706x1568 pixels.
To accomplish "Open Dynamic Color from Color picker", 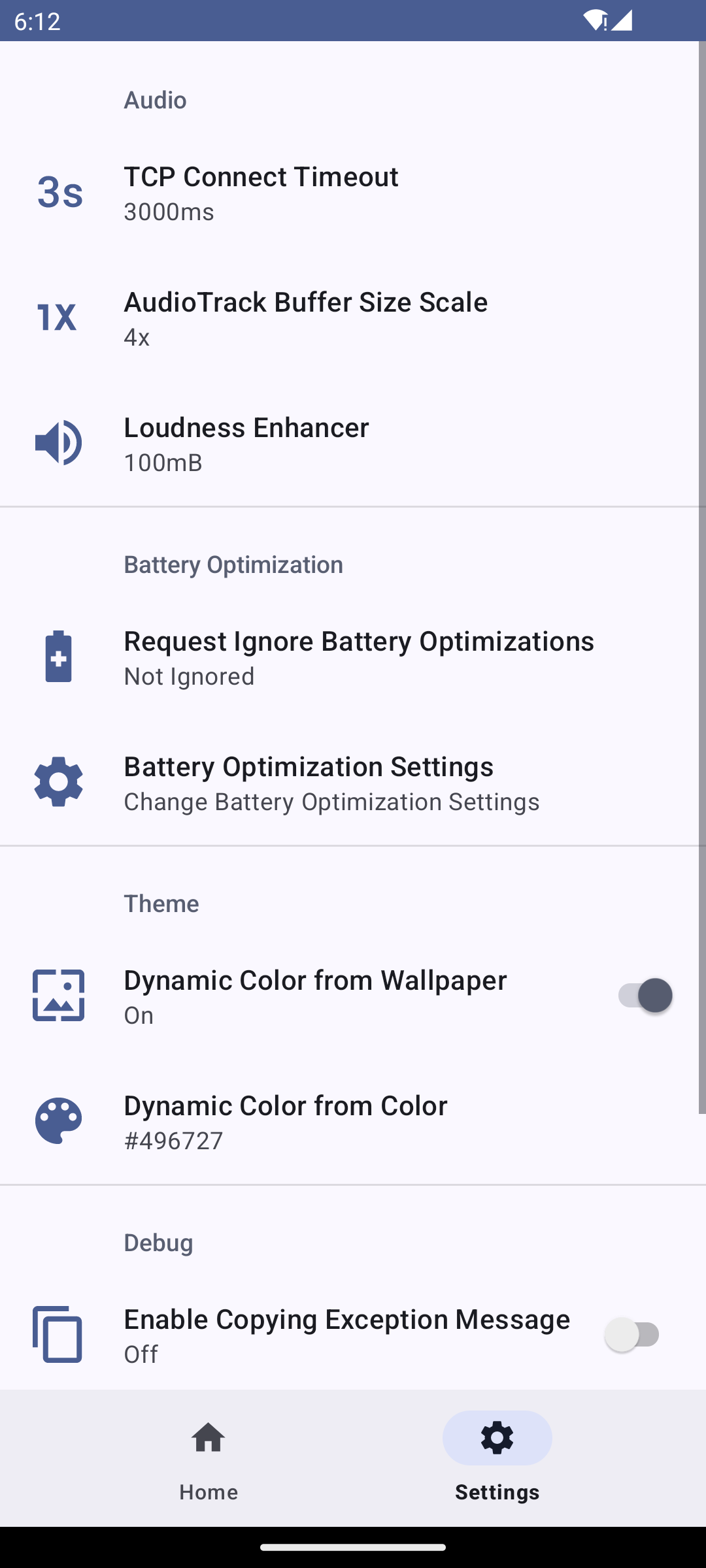I will [x=353, y=1121].
